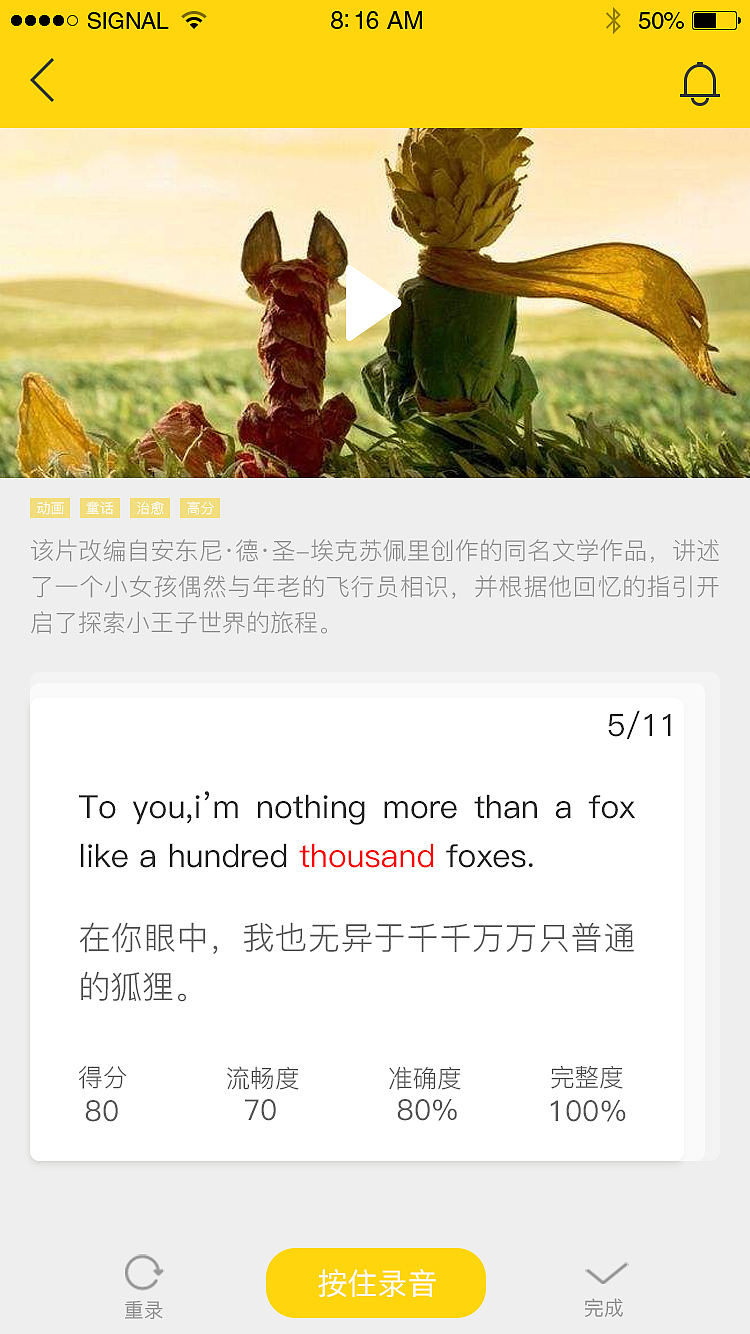Play the Little Prince video clip
750x1334 pixels.
[x=372, y=303]
